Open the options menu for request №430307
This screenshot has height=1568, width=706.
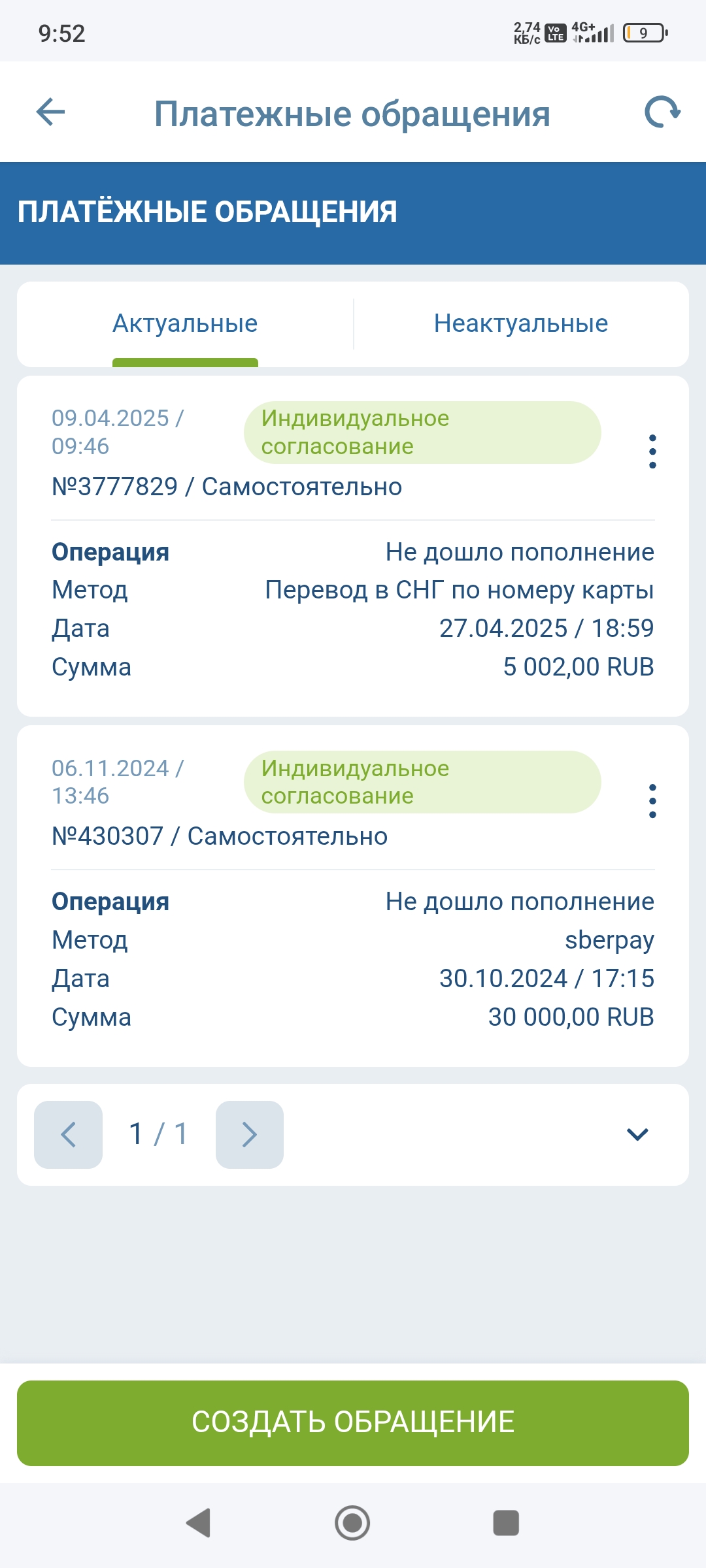click(x=652, y=801)
